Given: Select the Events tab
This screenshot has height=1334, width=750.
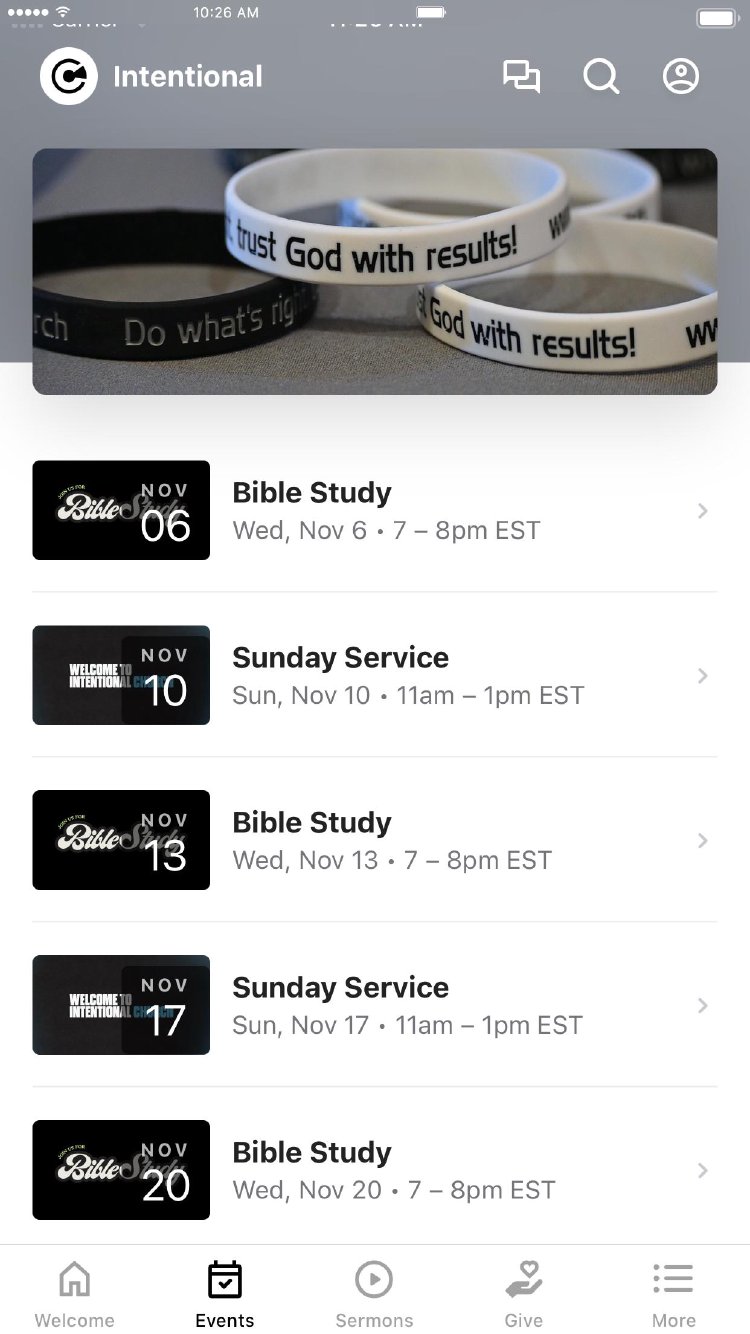Looking at the screenshot, I should (225, 1293).
